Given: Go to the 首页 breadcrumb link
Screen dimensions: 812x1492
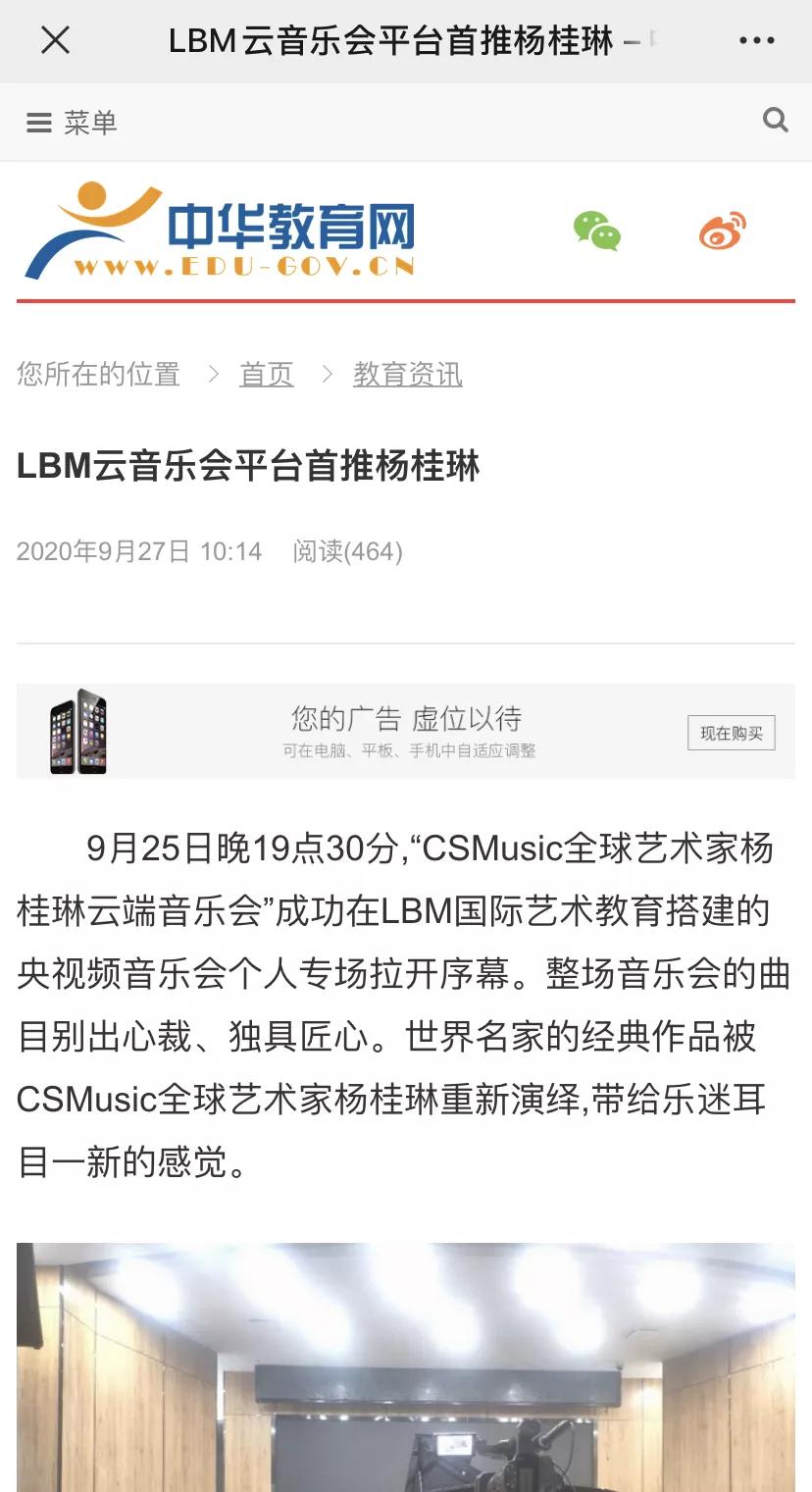Looking at the screenshot, I should pyautogui.click(x=266, y=374).
